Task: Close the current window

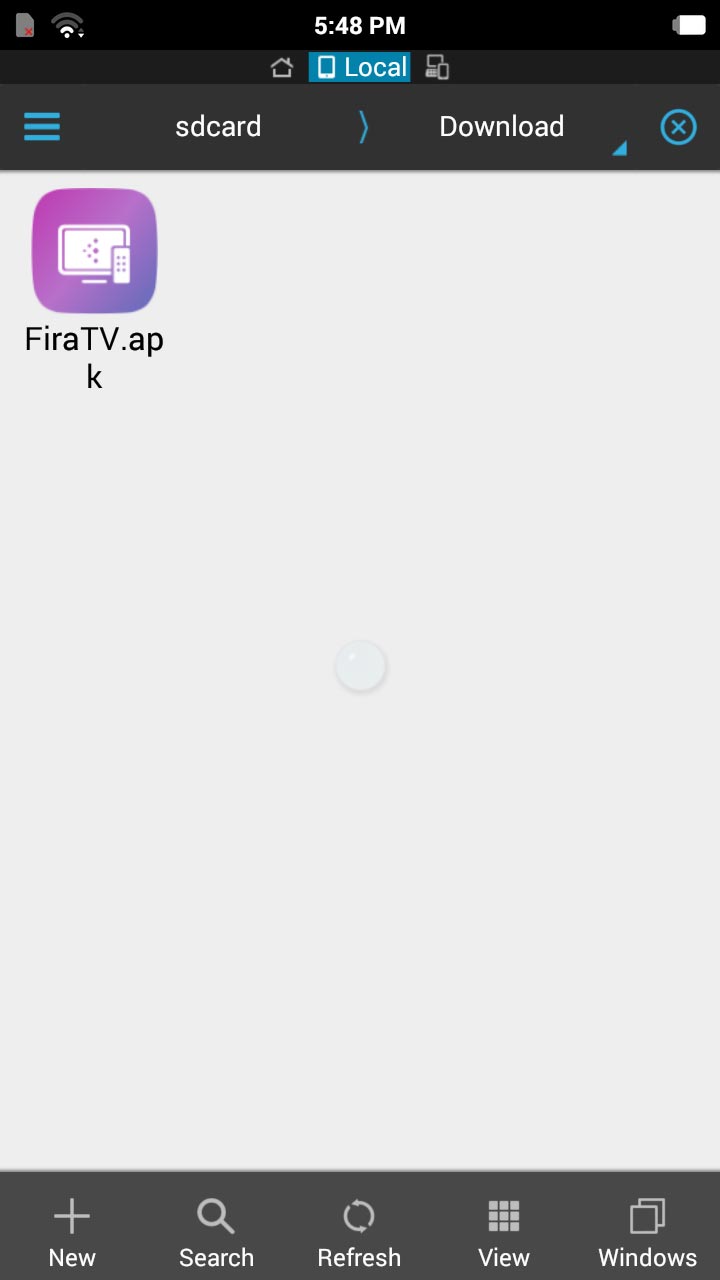Action: (x=678, y=127)
